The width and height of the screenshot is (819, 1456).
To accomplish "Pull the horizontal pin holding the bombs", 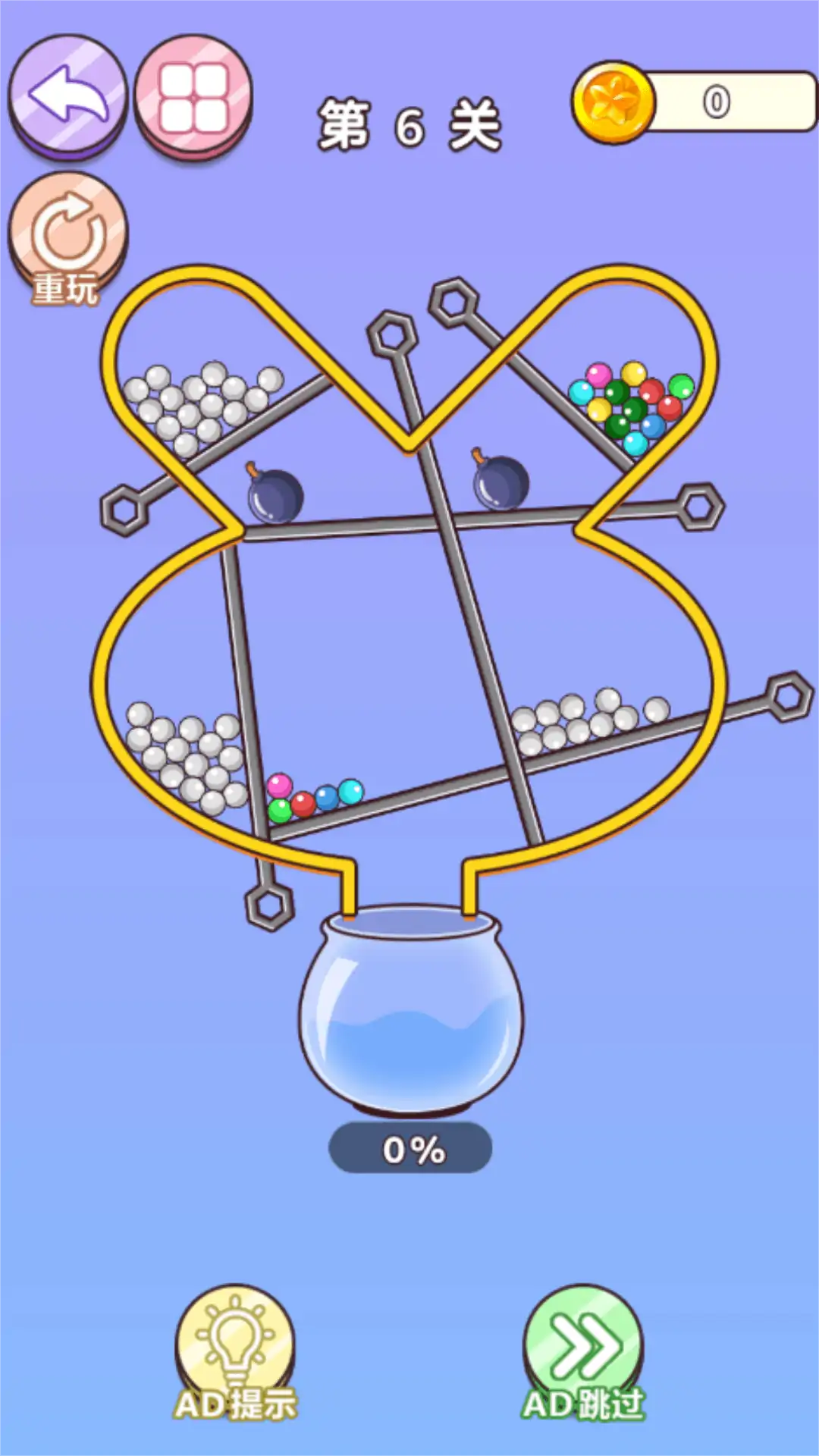I will click(701, 507).
